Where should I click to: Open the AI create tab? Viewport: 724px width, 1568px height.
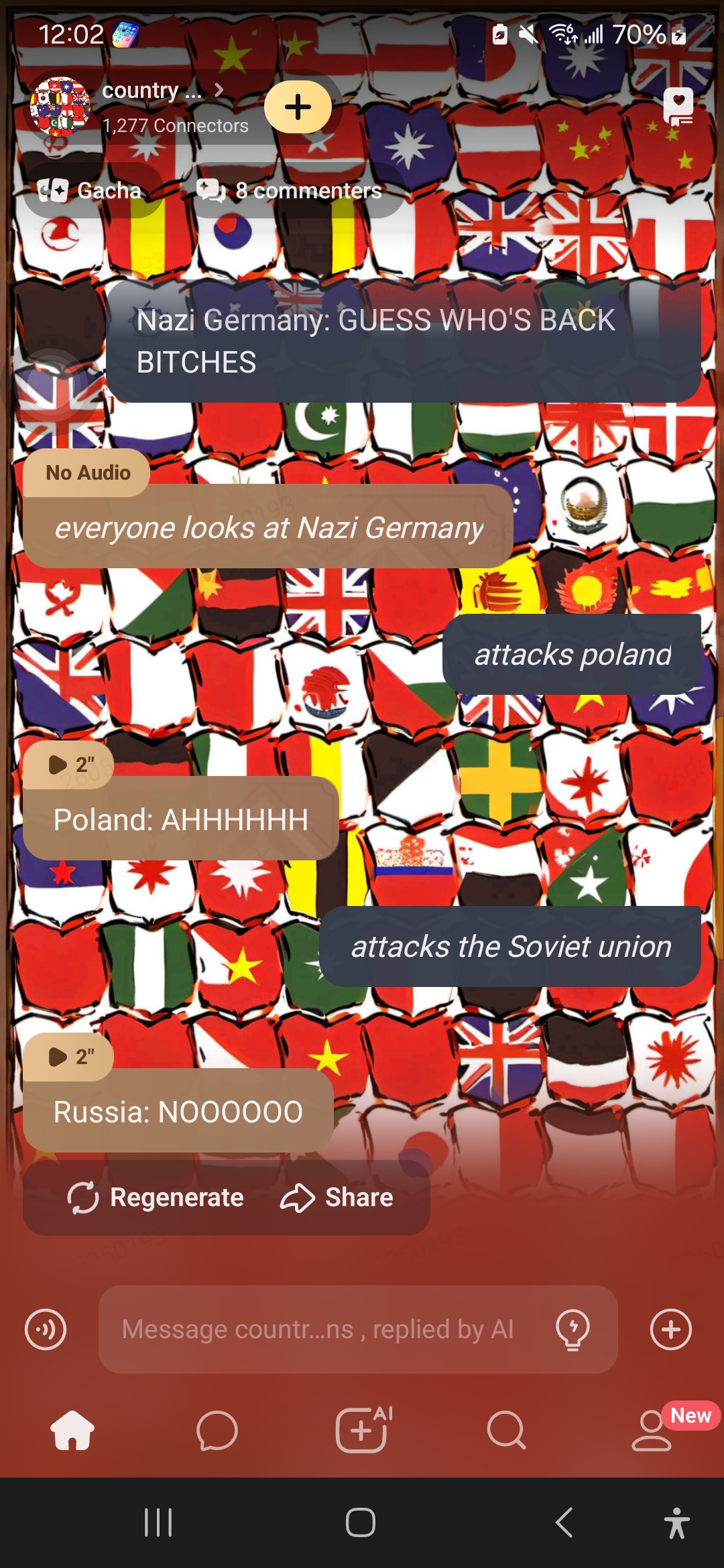click(x=362, y=1430)
